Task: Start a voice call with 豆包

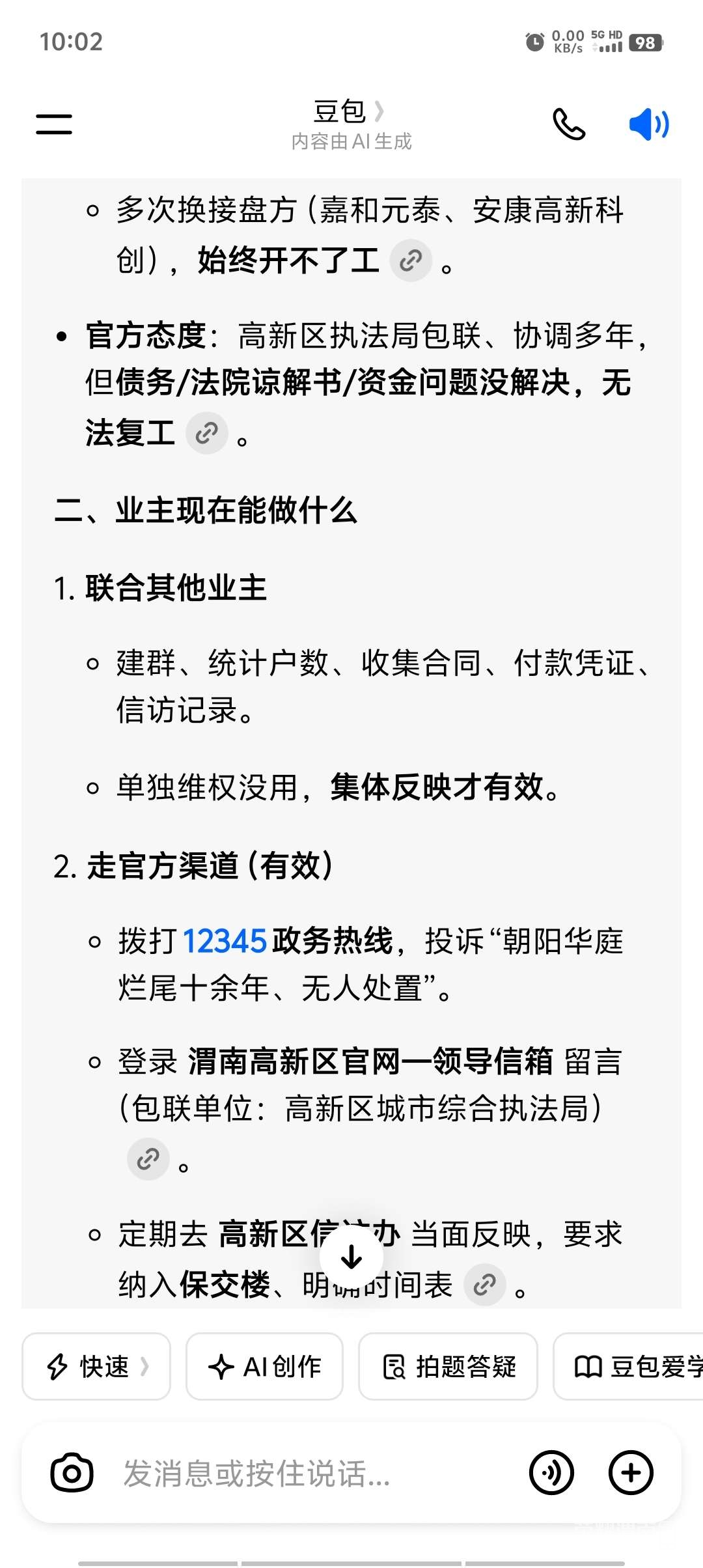Action: click(x=568, y=124)
